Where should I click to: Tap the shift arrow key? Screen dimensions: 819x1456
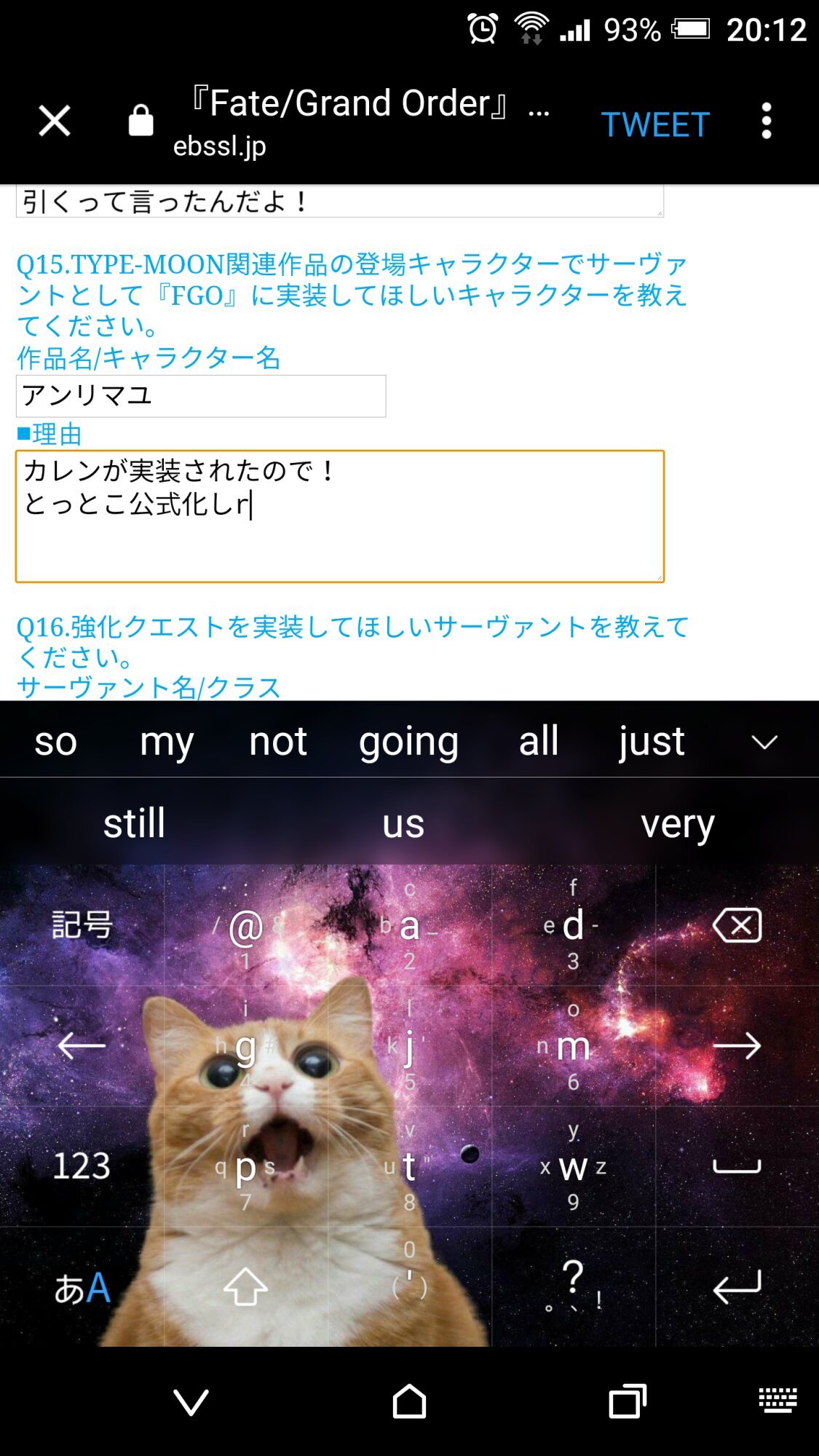(245, 1287)
